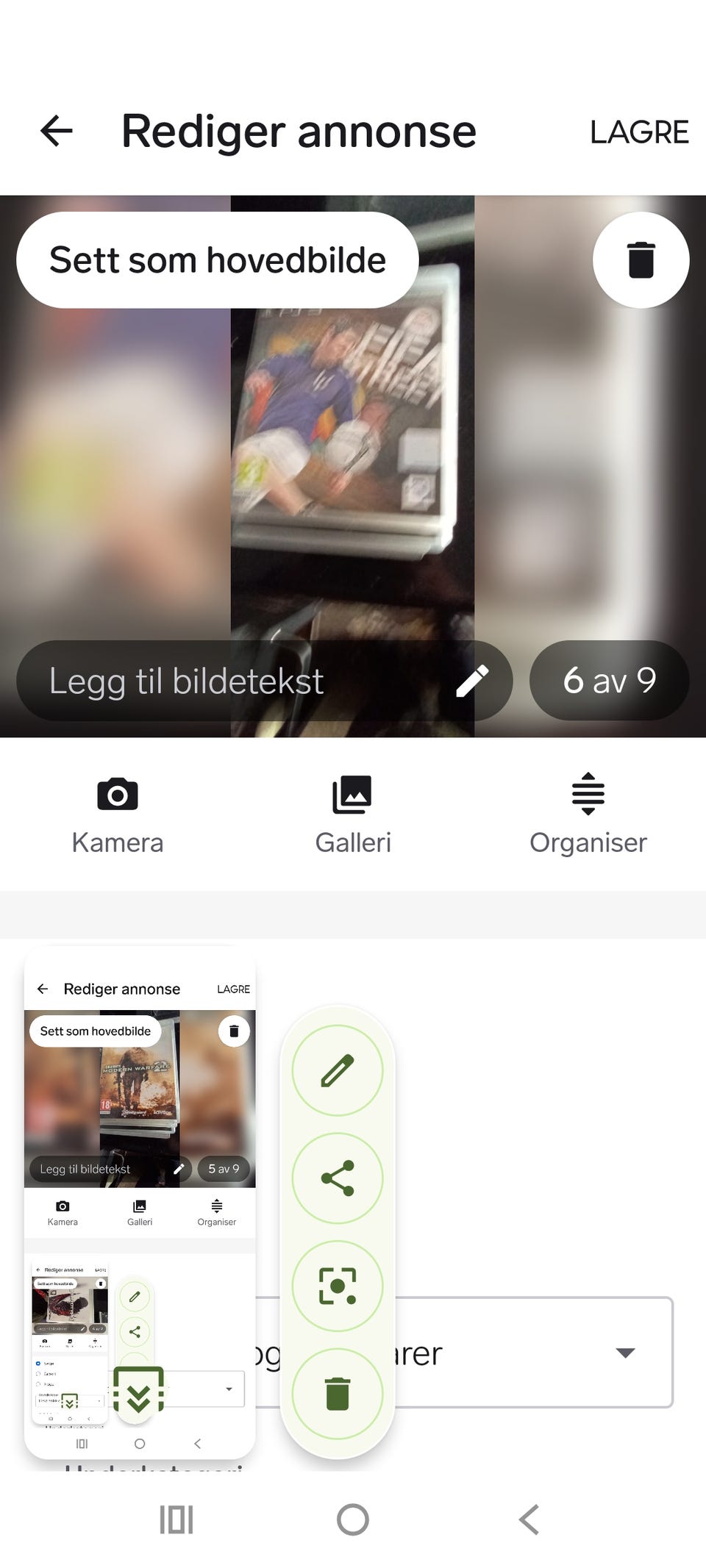Tap Organiser to reorder the ad photos
706x1568 pixels.
coord(588,812)
